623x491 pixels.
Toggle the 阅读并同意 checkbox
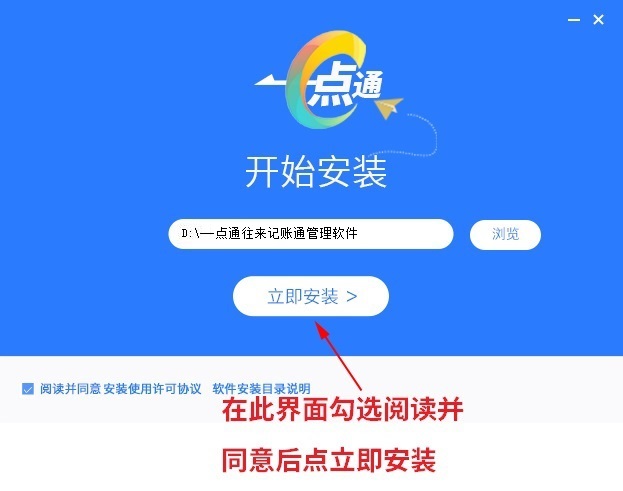[28, 388]
